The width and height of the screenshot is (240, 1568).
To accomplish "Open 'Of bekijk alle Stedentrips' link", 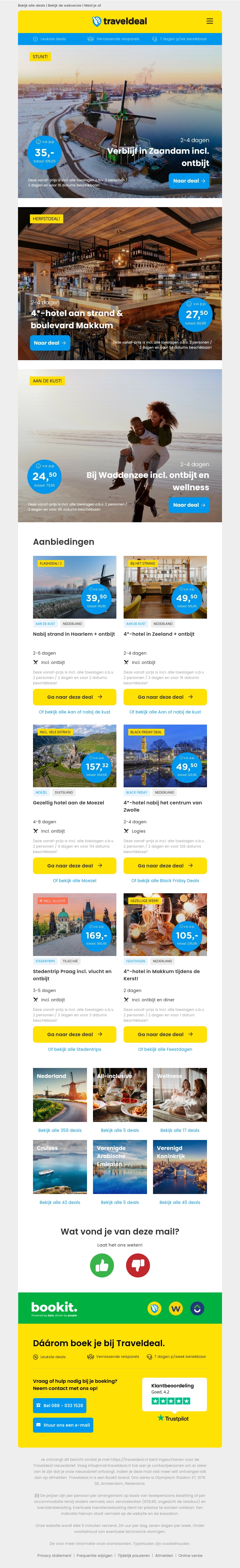I will [74, 1049].
